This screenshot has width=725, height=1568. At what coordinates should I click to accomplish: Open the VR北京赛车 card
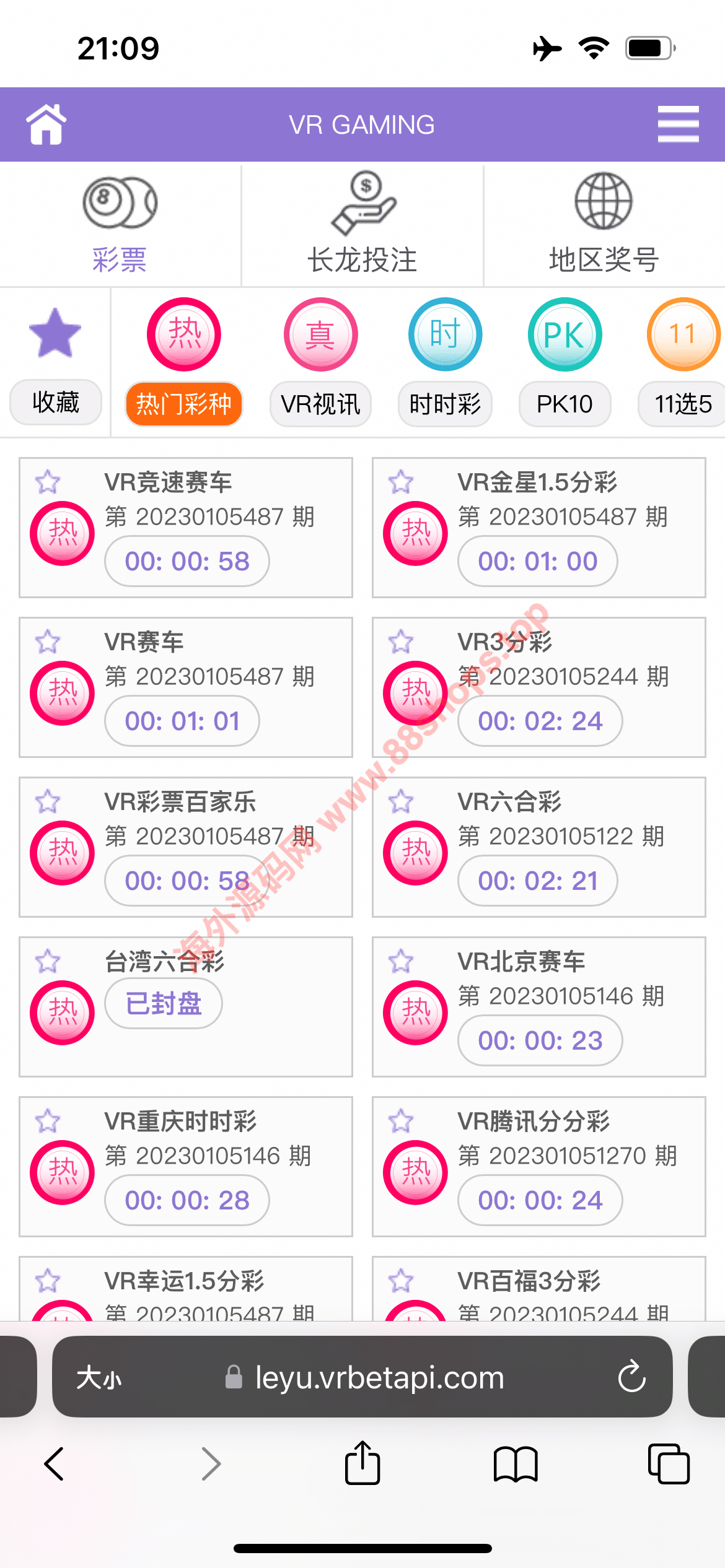(x=538, y=1007)
